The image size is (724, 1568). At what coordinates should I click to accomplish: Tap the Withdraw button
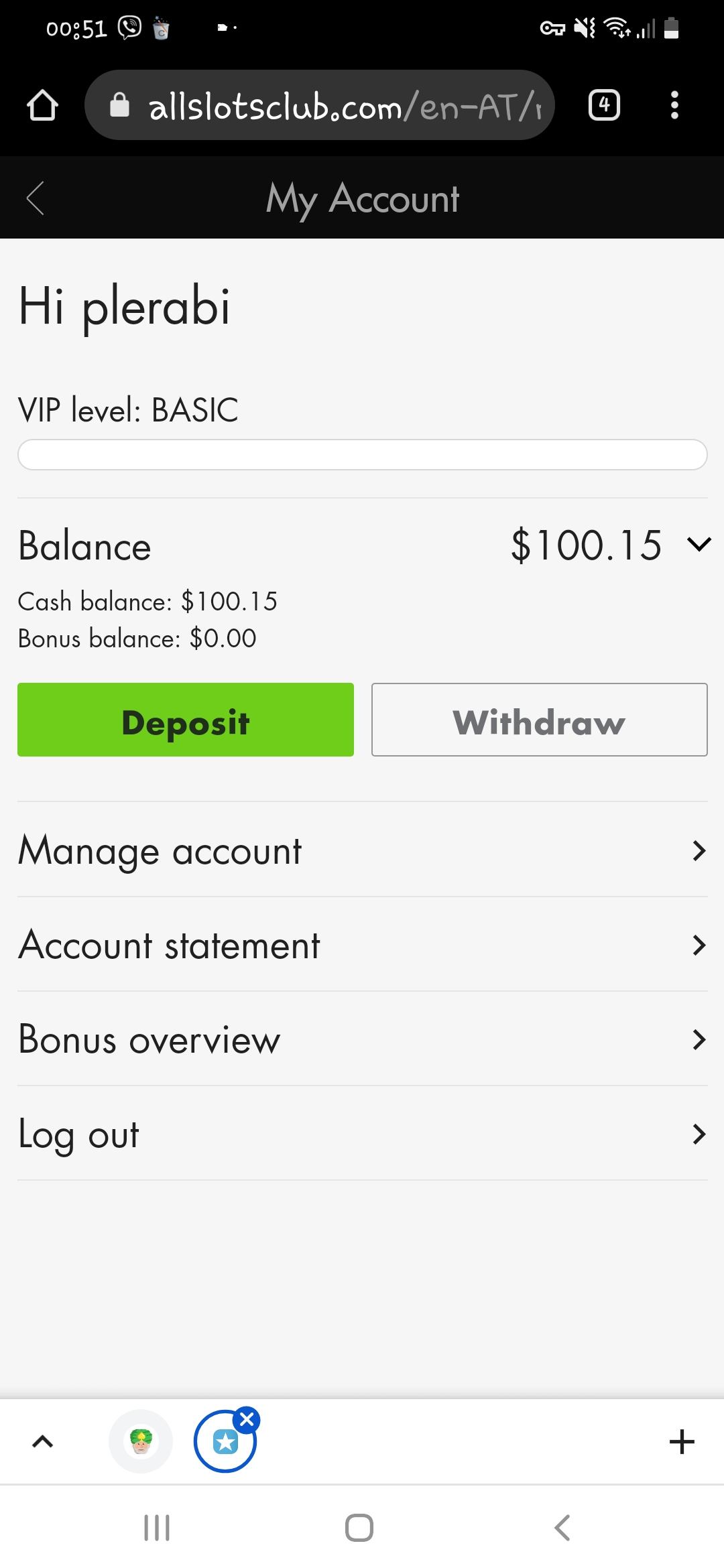[x=539, y=720]
